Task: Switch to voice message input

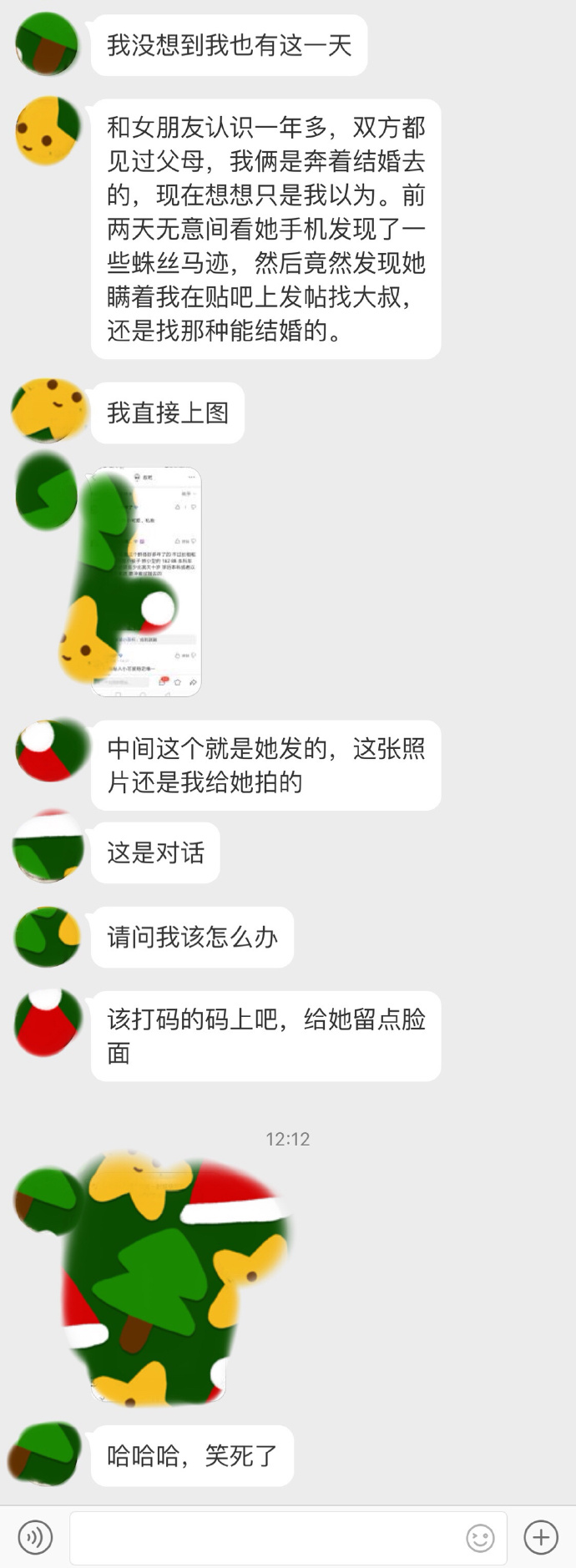Action: [x=35, y=1536]
